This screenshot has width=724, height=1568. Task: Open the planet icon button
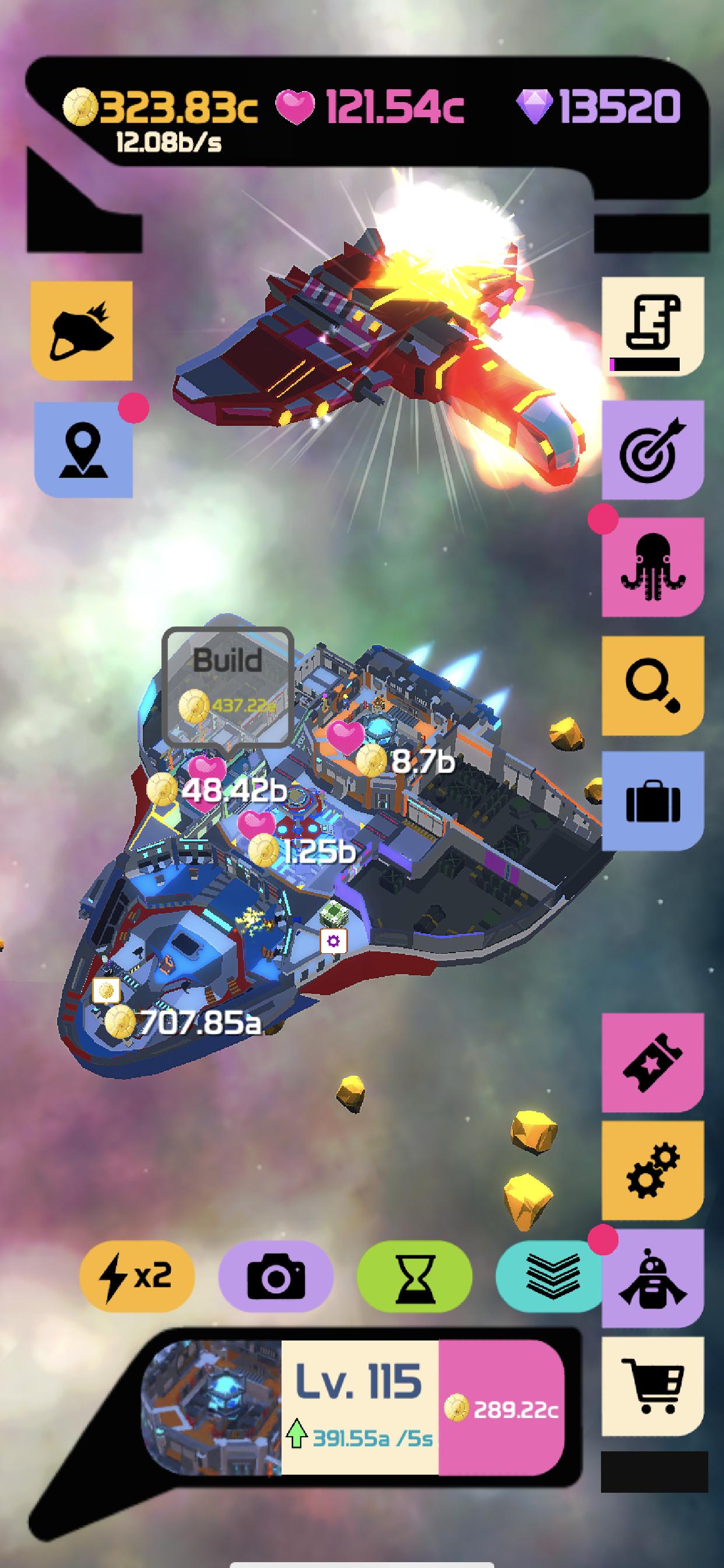[x=82, y=331]
